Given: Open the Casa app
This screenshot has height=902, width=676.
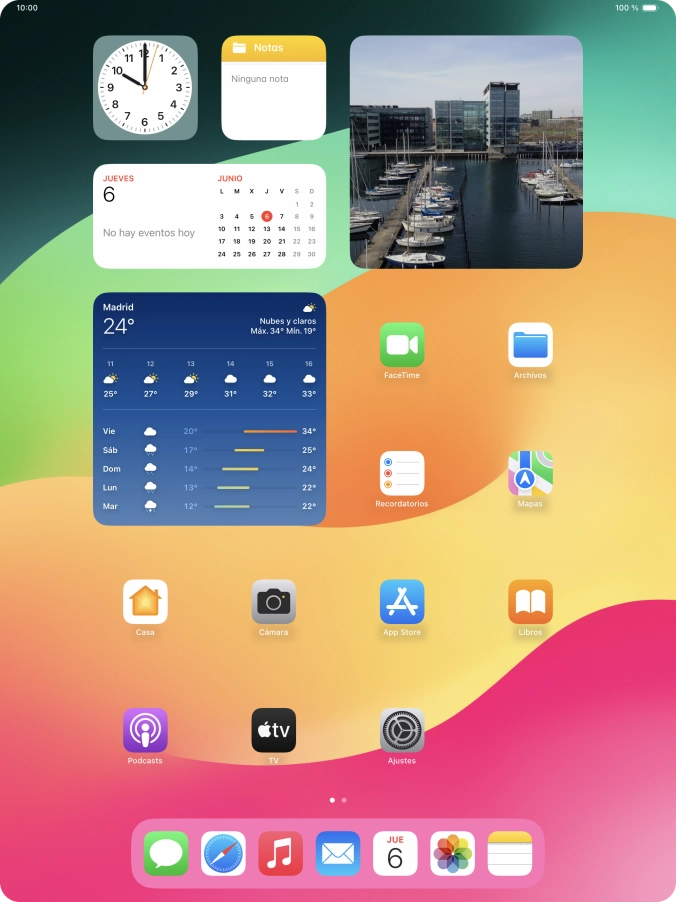Looking at the screenshot, I should 145,602.
